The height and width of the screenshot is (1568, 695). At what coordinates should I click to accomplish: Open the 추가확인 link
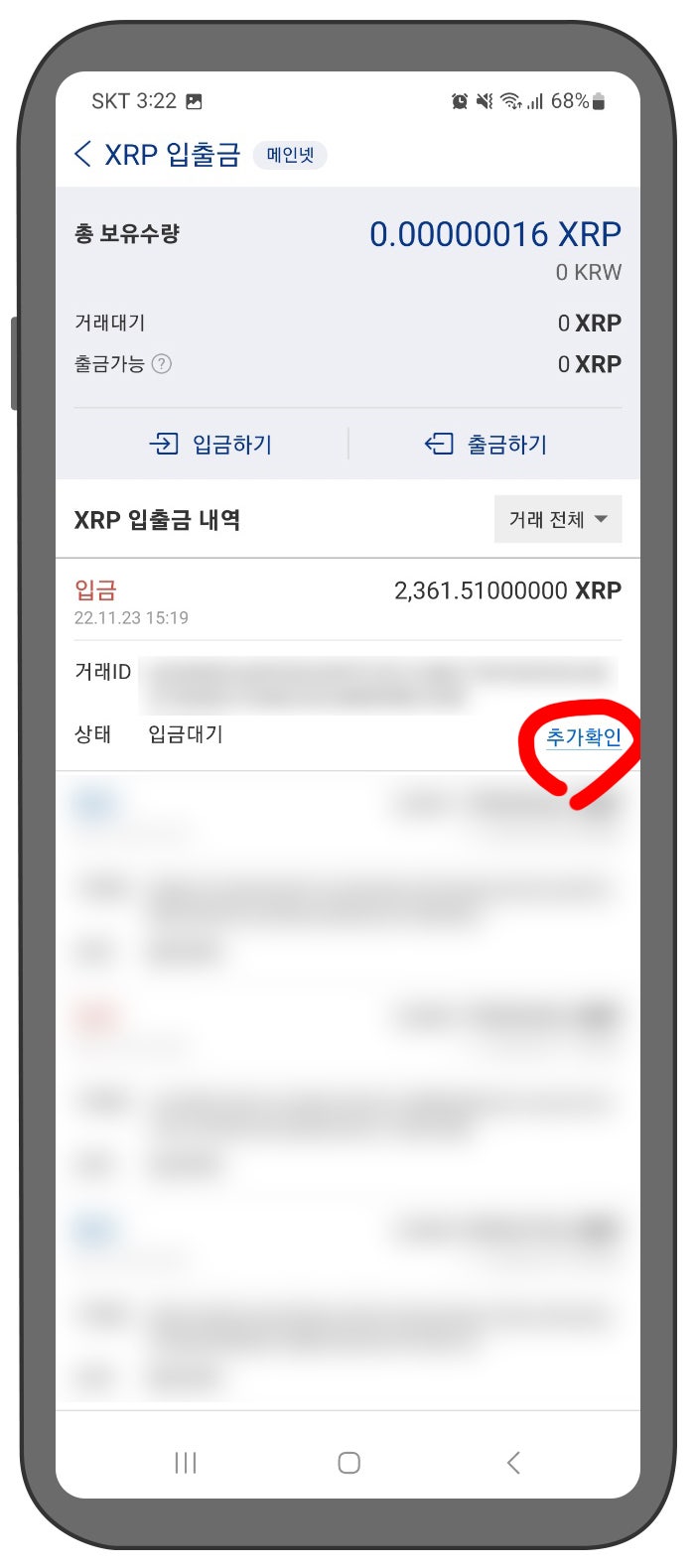point(583,737)
